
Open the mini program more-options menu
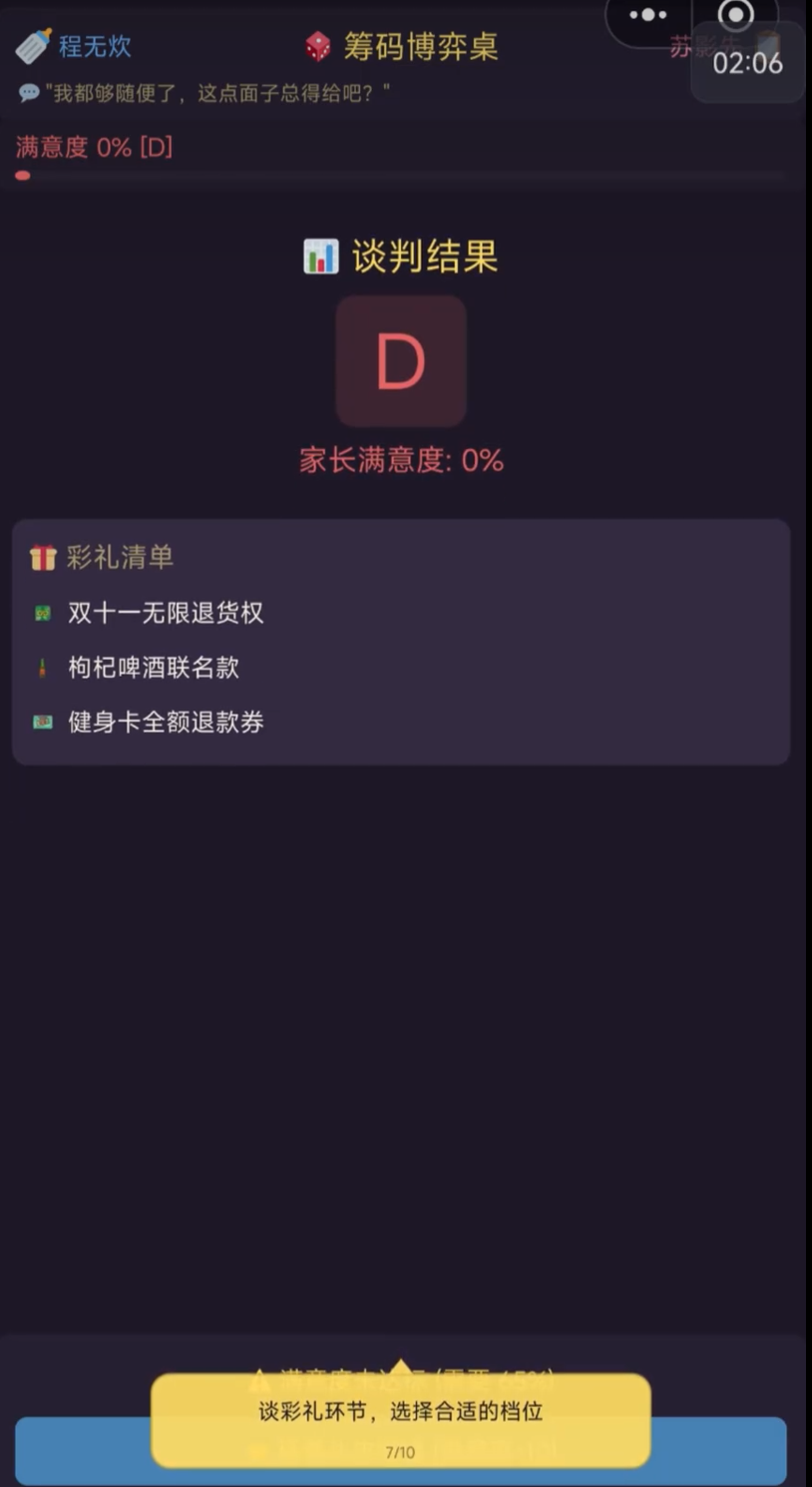pyautogui.click(x=648, y=15)
